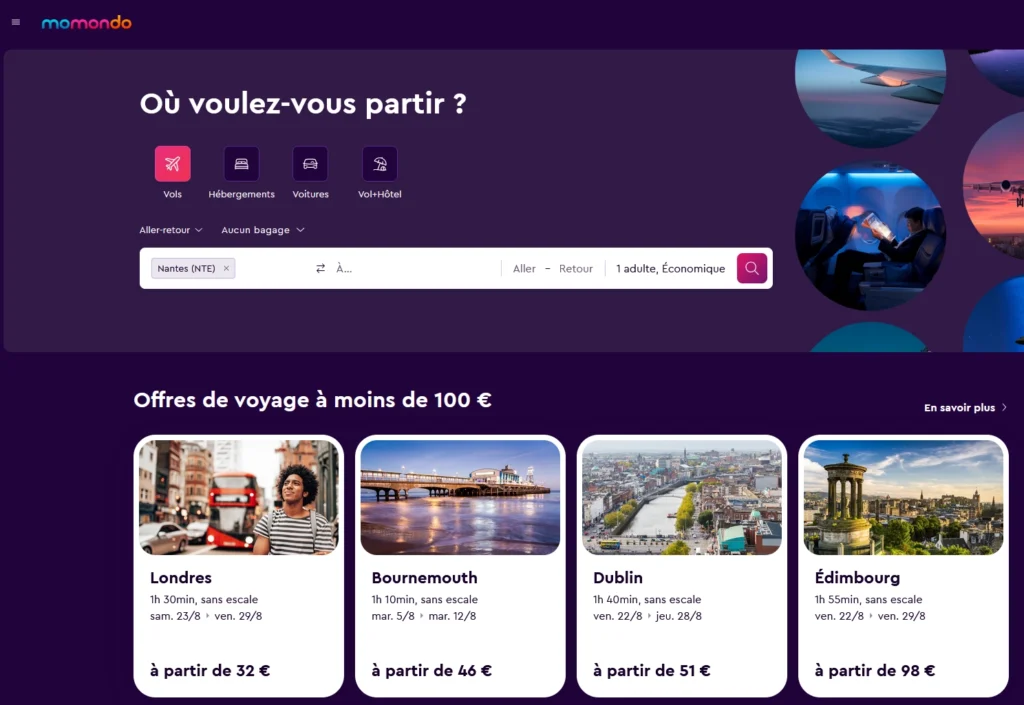Edit the 1 adulte, Économique travellers selector
The image size is (1024, 705).
pos(670,268)
